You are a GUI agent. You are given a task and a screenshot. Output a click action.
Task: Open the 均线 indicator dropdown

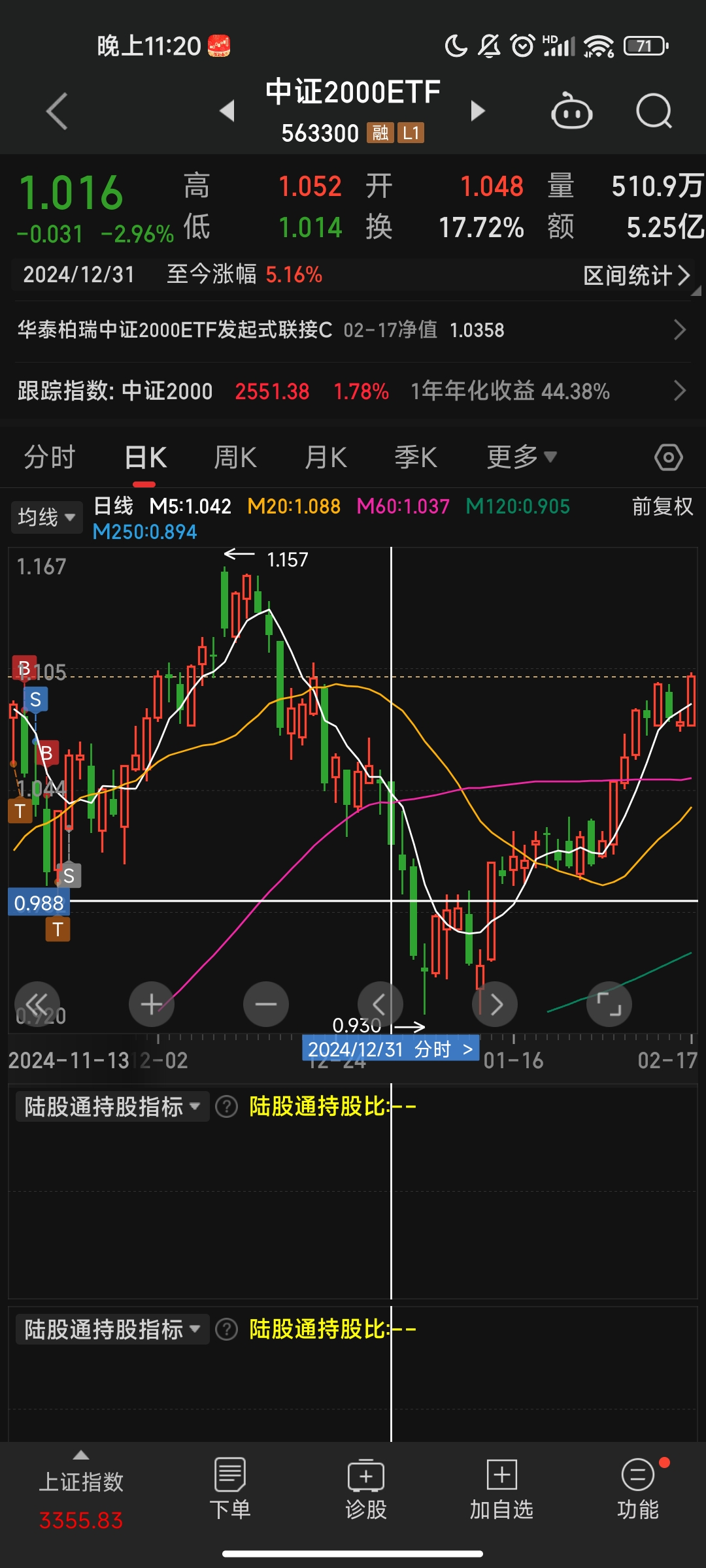[x=46, y=517]
